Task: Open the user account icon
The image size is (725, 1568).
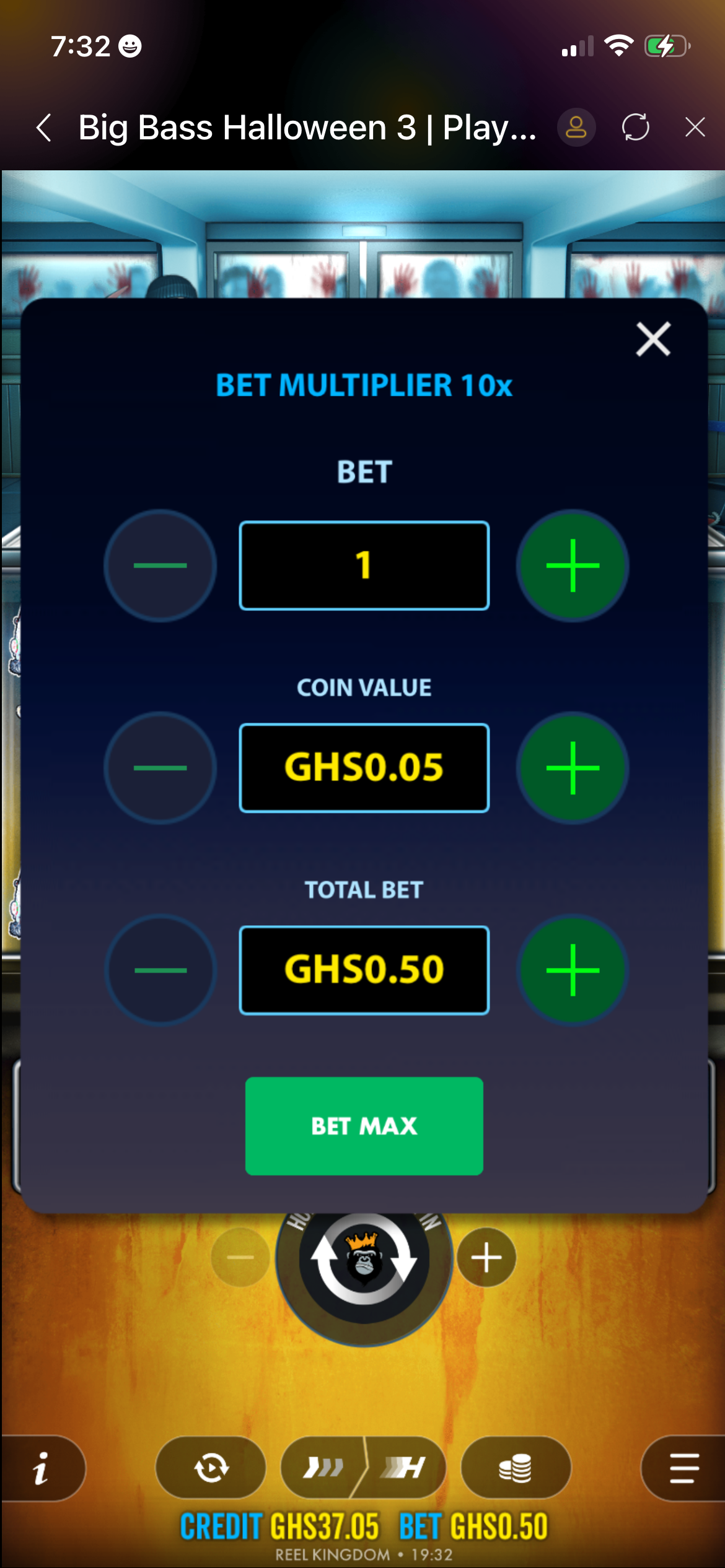Action: pos(576,128)
